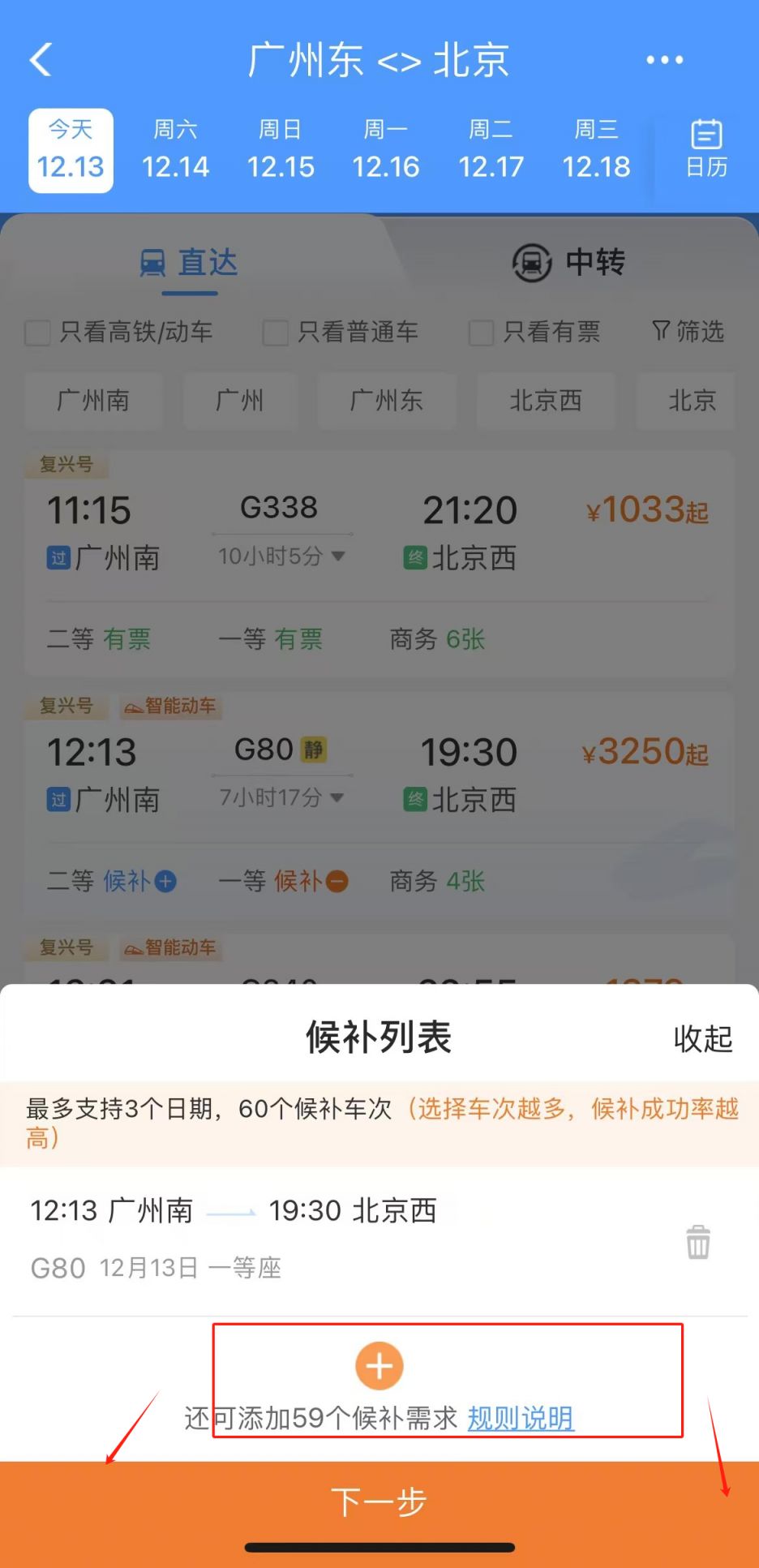Select the date 周一 12.16
The height and width of the screenshot is (1568, 759).
pos(386,150)
